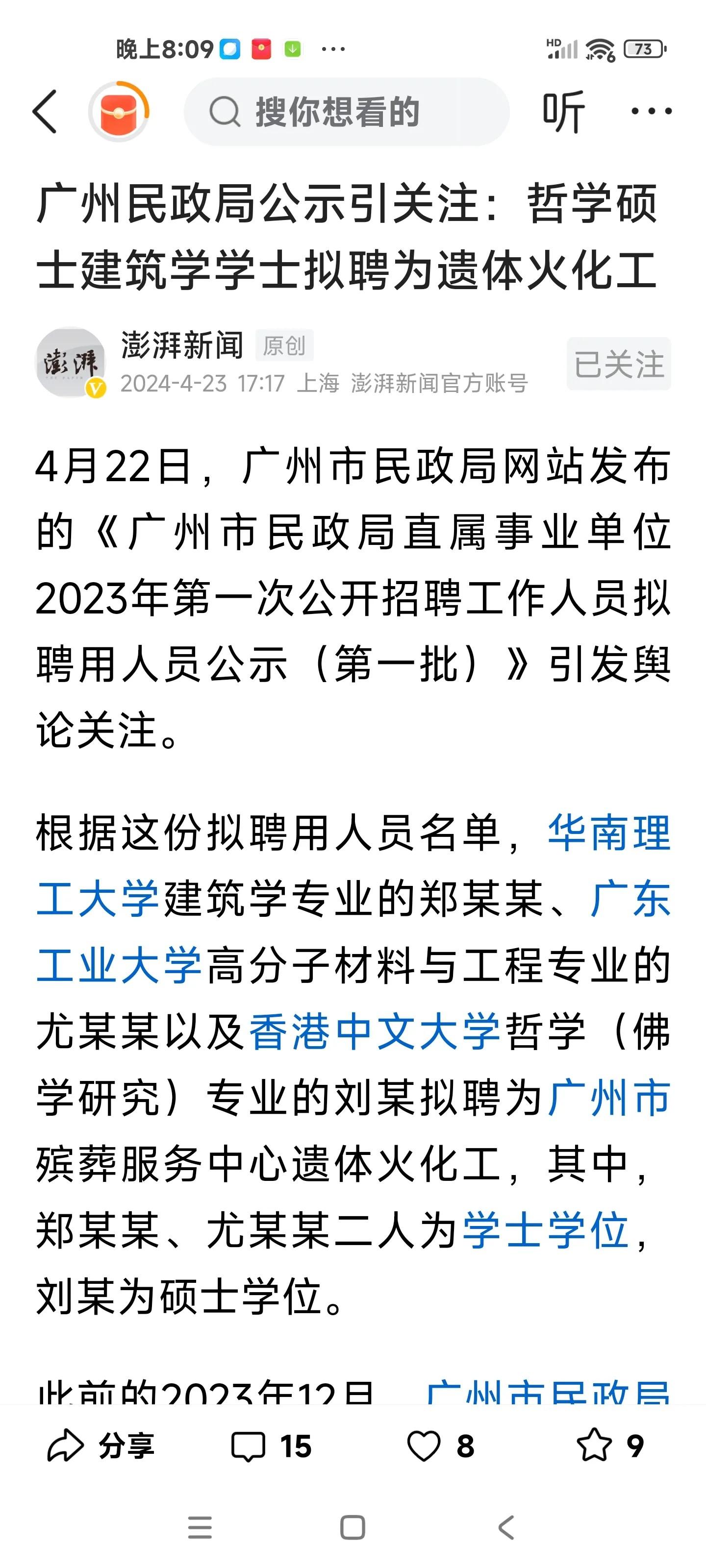Image resolution: width=706 pixels, height=1568 pixels.
Task: Go to the system home screen
Action: point(352,1527)
